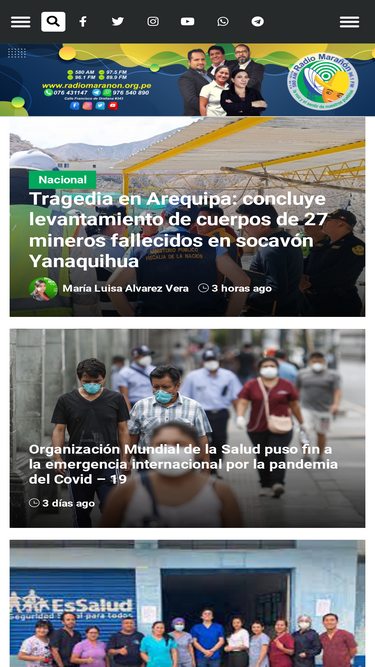Go to the YouTube channel

188,22
